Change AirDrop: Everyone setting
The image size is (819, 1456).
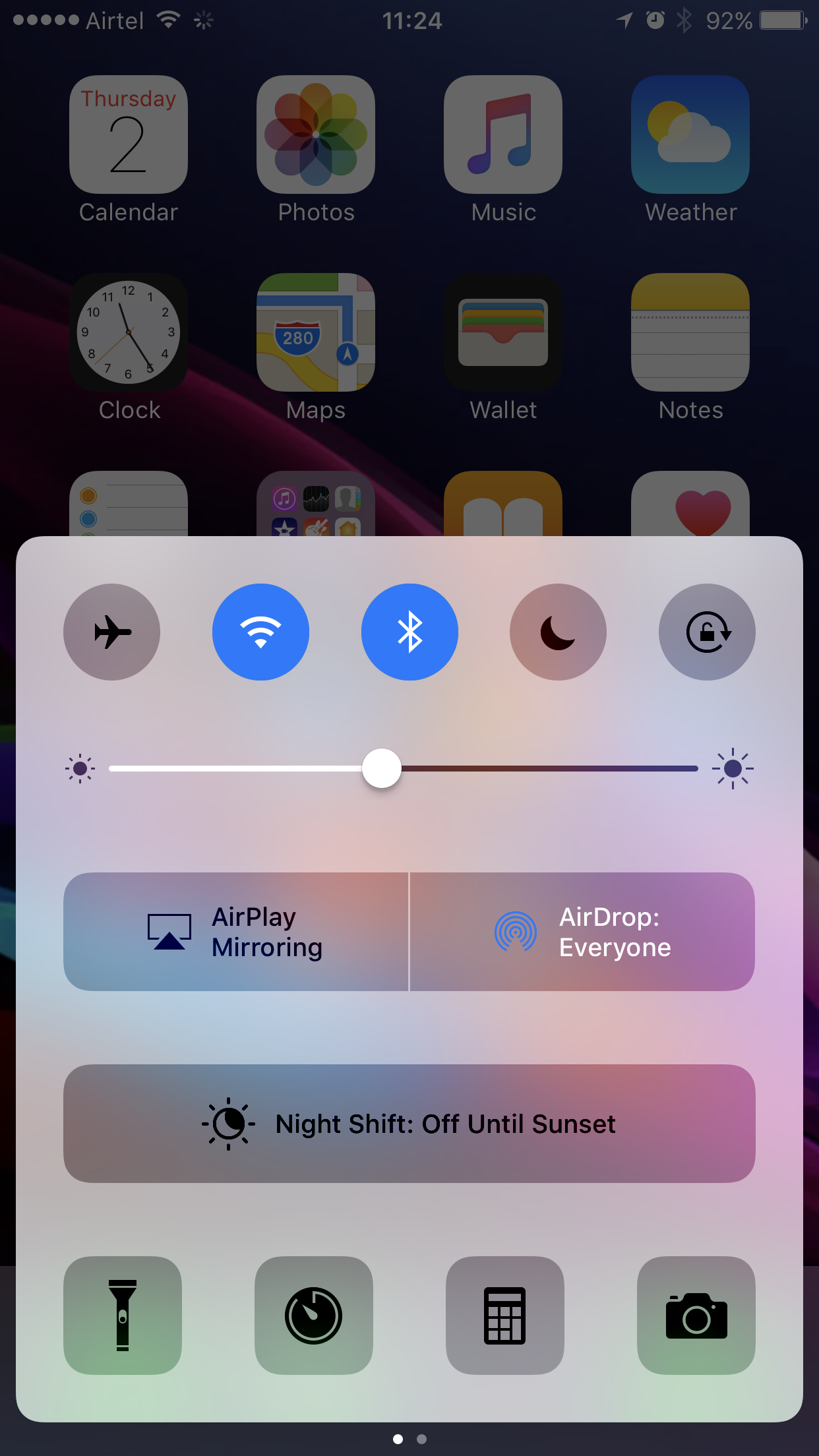[583, 932]
